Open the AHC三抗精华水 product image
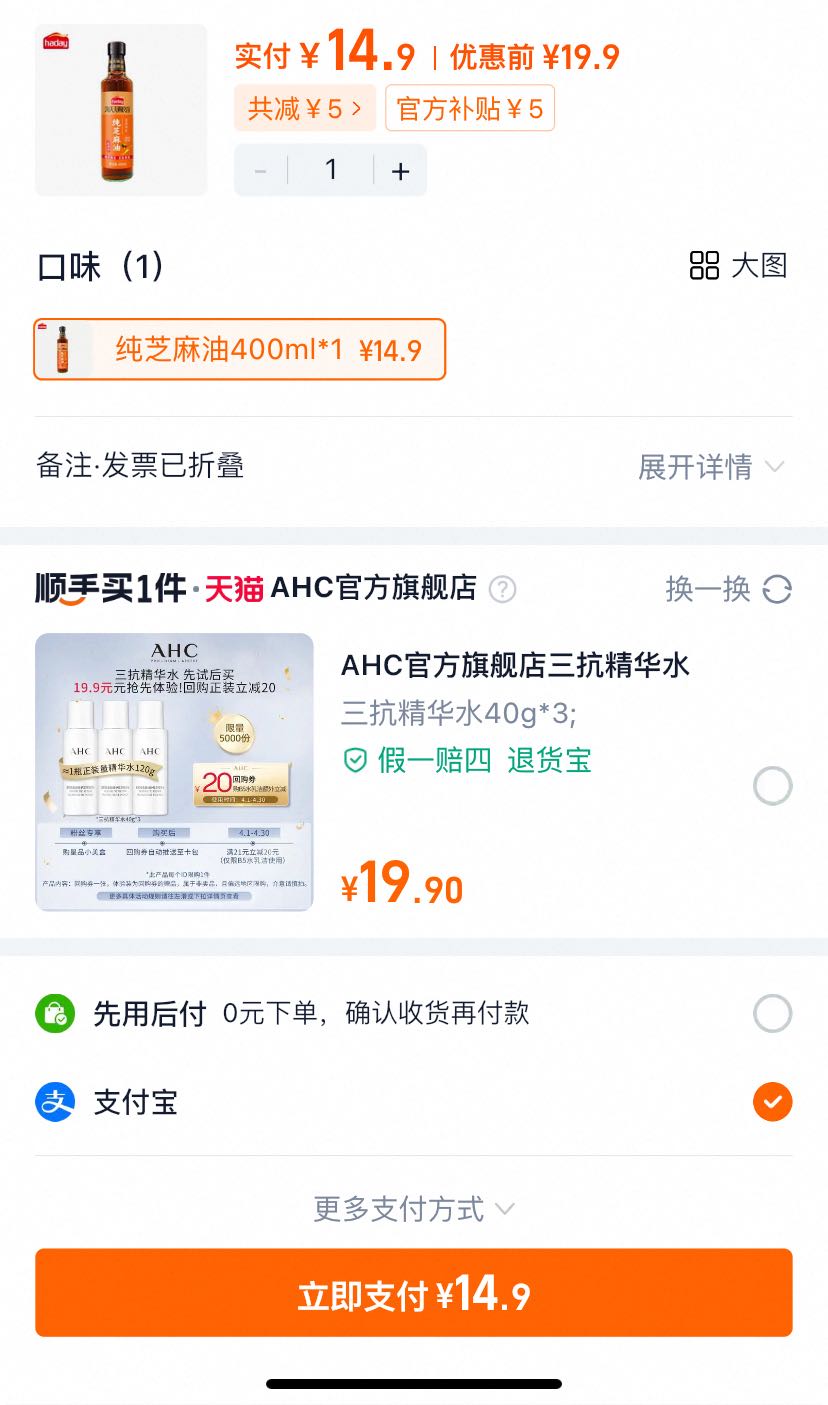Image resolution: width=828 pixels, height=1405 pixels. [174, 772]
